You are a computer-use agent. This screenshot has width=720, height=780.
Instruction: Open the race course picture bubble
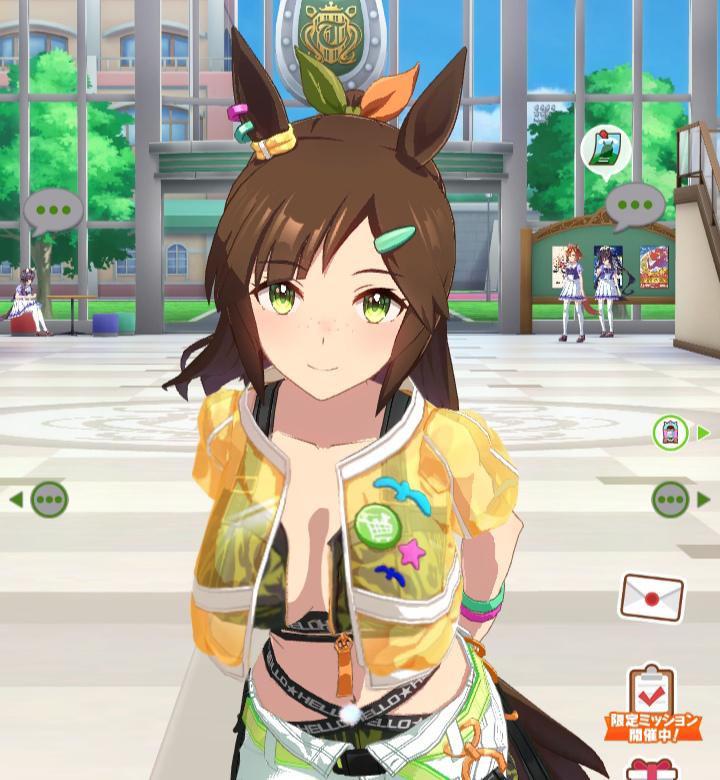pyautogui.click(x=604, y=149)
